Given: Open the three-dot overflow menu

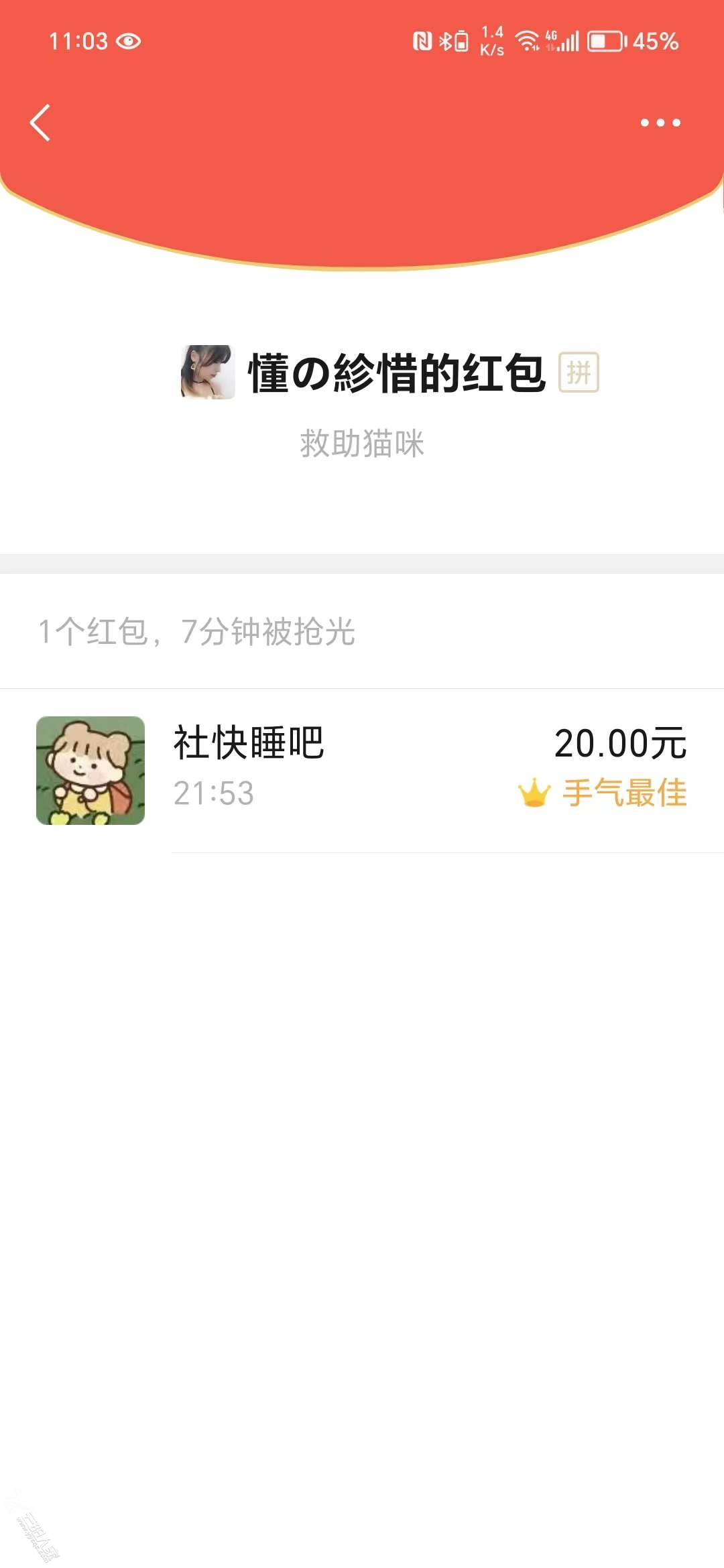Looking at the screenshot, I should 660,123.
